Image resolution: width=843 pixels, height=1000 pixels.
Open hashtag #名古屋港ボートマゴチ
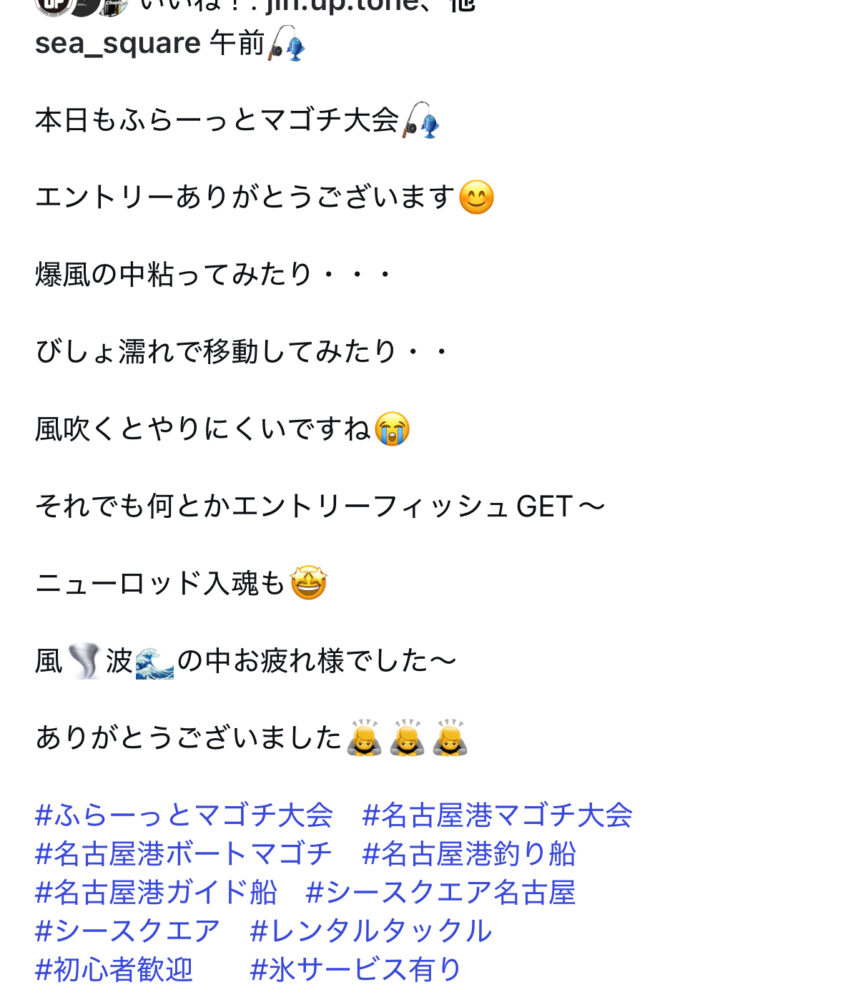[x=184, y=853]
